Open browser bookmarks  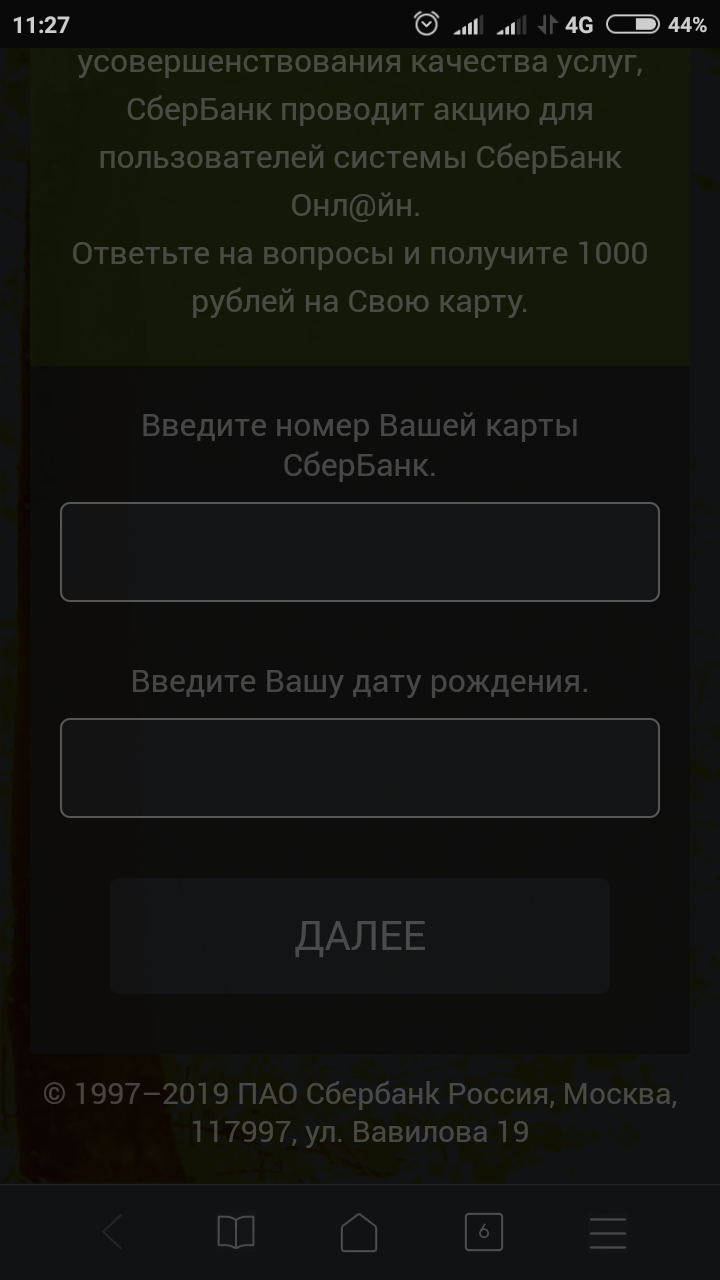coord(236,1233)
